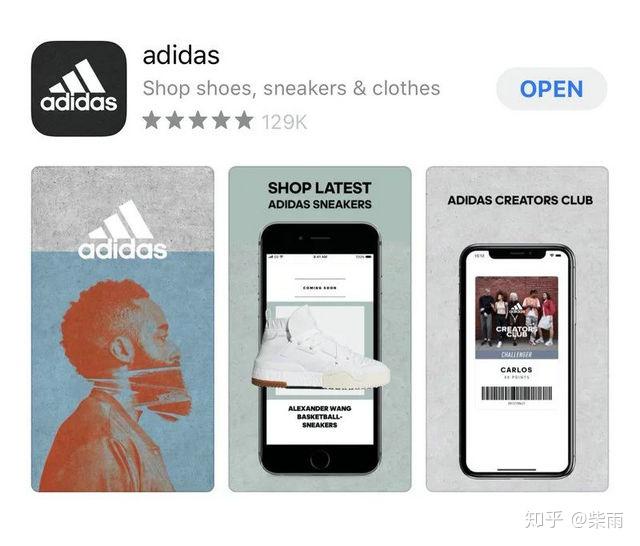View the adidas logo portrait screenshot
The image size is (640, 546).
[122, 328]
